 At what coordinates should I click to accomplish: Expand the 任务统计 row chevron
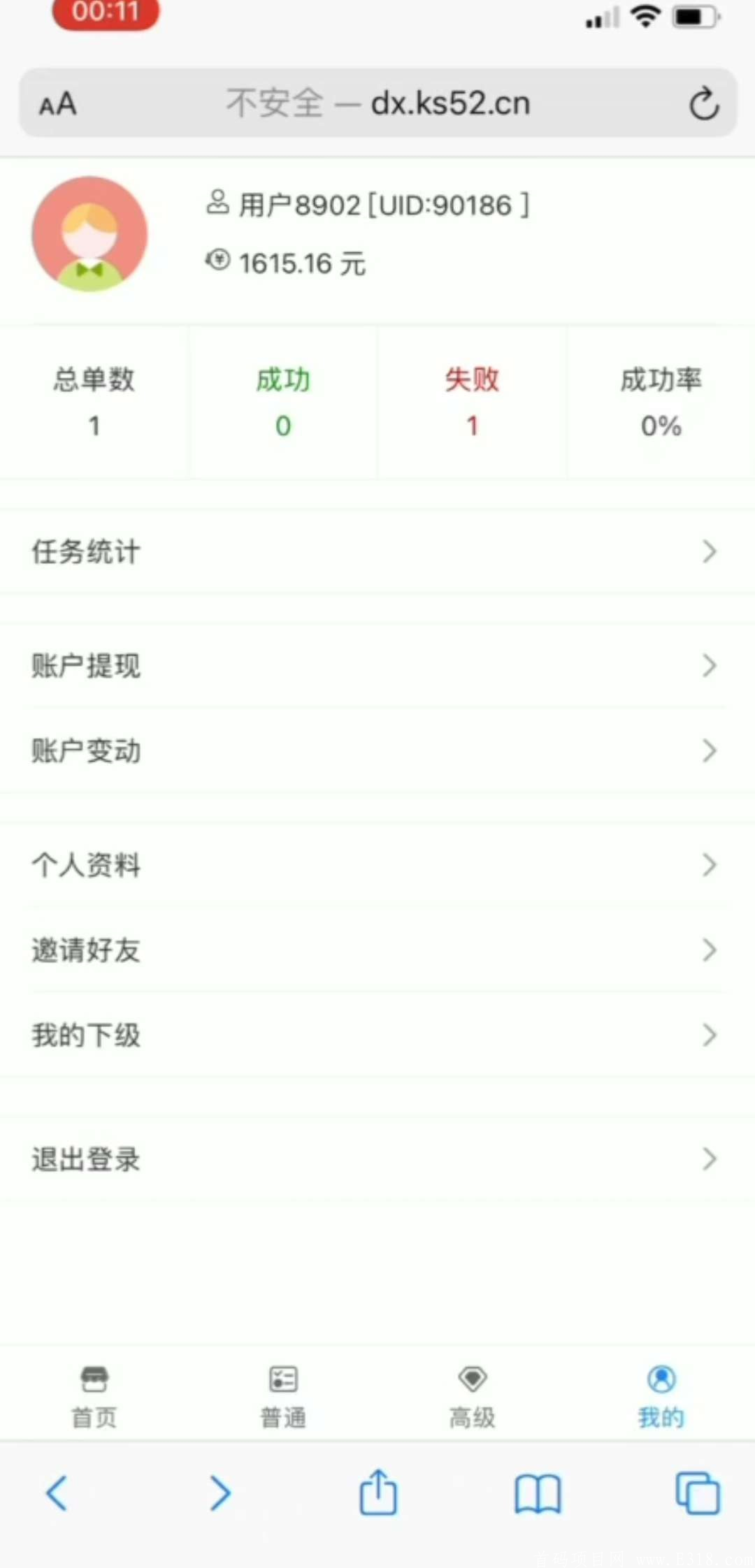click(x=709, y=551)
